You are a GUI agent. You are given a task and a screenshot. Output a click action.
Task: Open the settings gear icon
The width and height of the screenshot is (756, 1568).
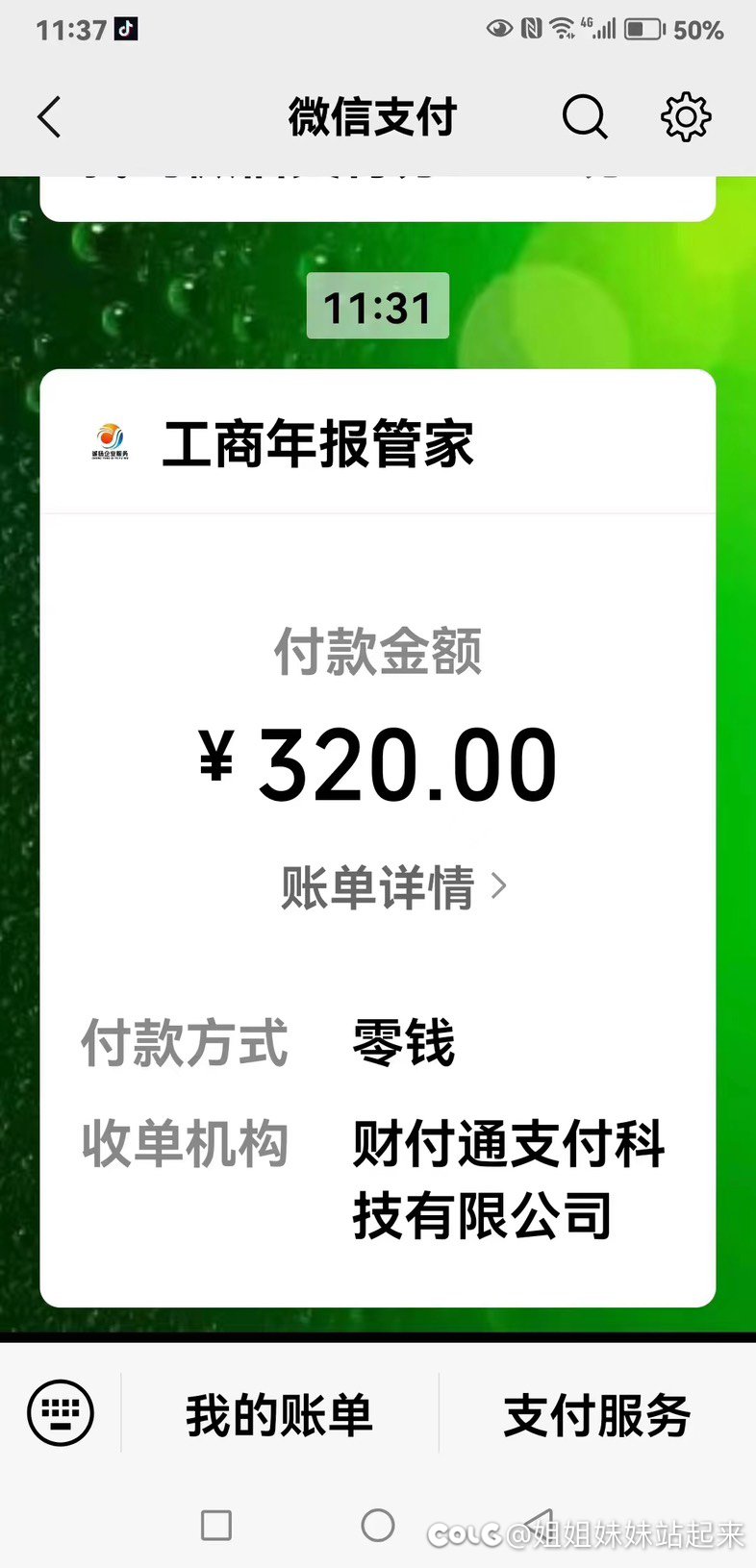coord(685,116)
